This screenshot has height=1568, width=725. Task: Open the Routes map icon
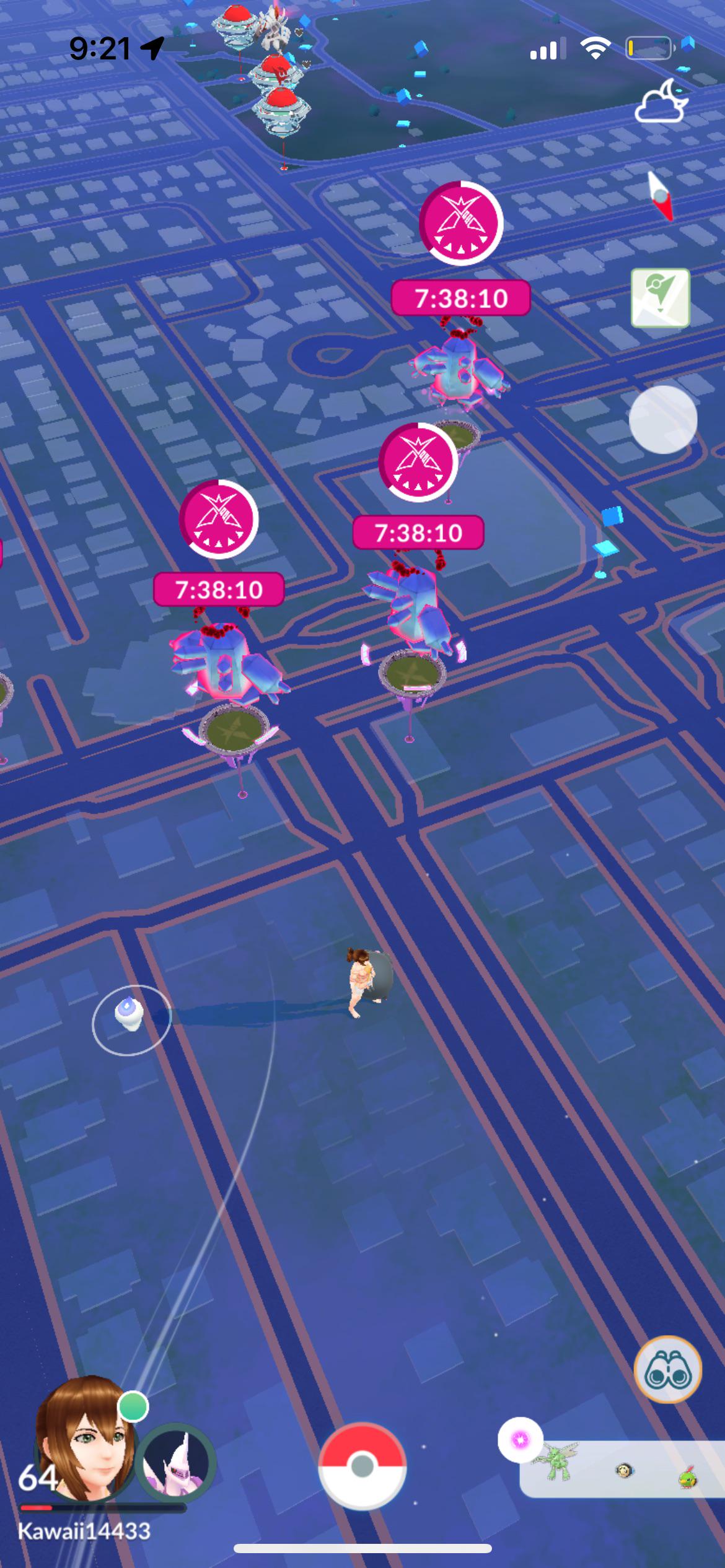(x=660, y=297)
